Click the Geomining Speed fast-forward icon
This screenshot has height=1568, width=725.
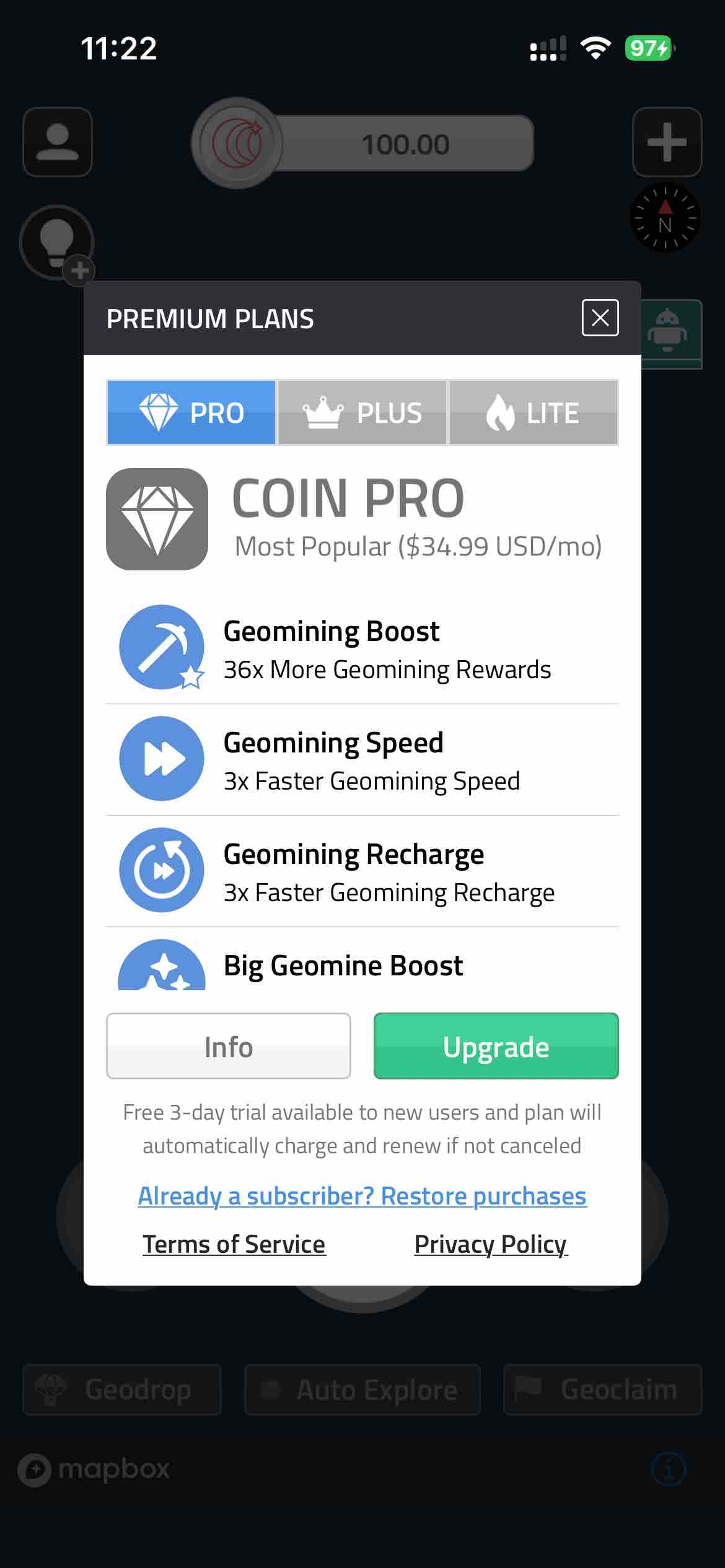[161, 758]
